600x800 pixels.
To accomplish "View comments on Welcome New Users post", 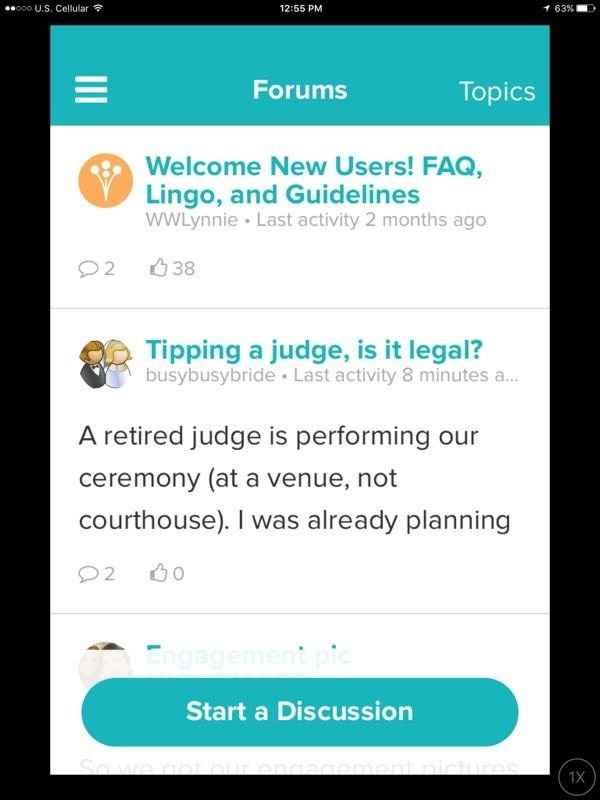I will 97,268.
